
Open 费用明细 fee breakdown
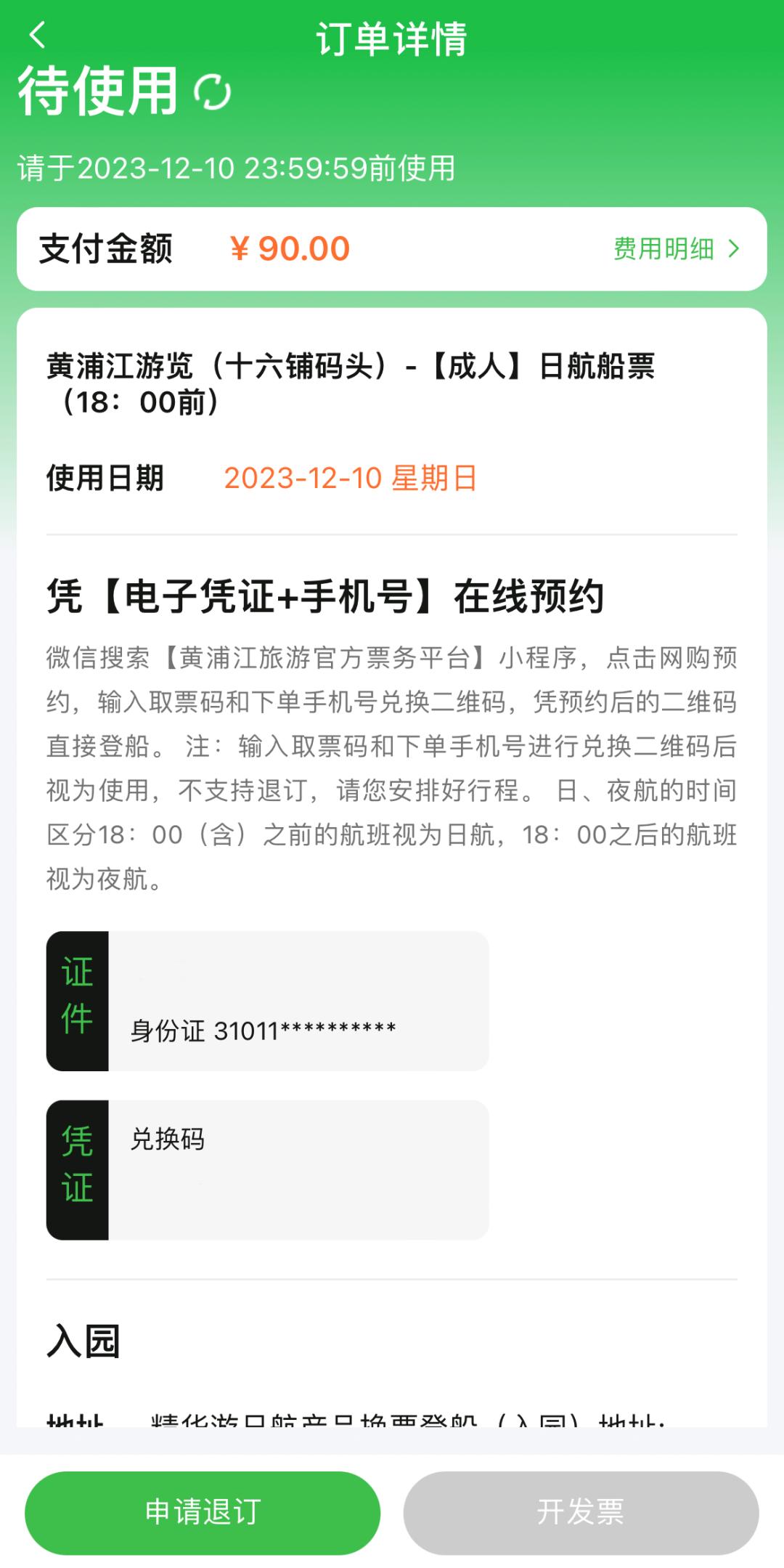(676, 249)
